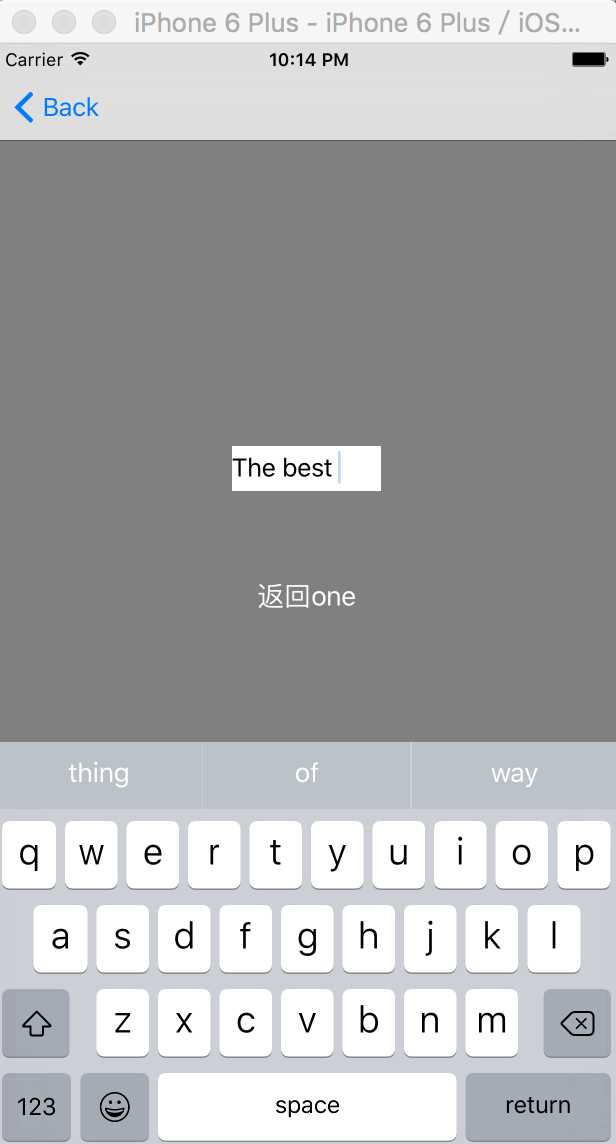Select the 'of' word suggestion
This screenshot has height=1144, width=616.
click(306, 774)
